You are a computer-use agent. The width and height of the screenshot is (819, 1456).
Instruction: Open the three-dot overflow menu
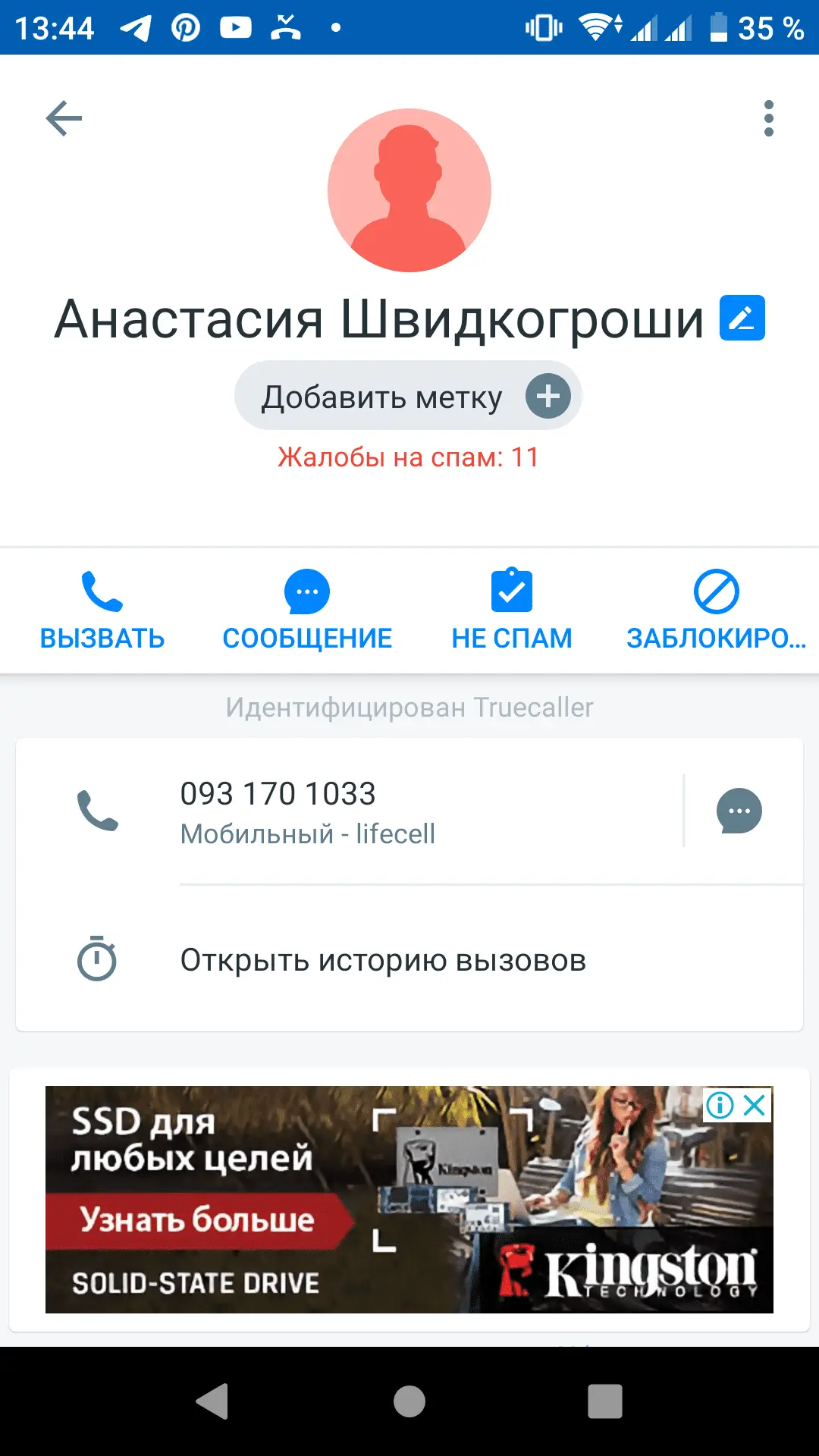(x=768, y=118)
